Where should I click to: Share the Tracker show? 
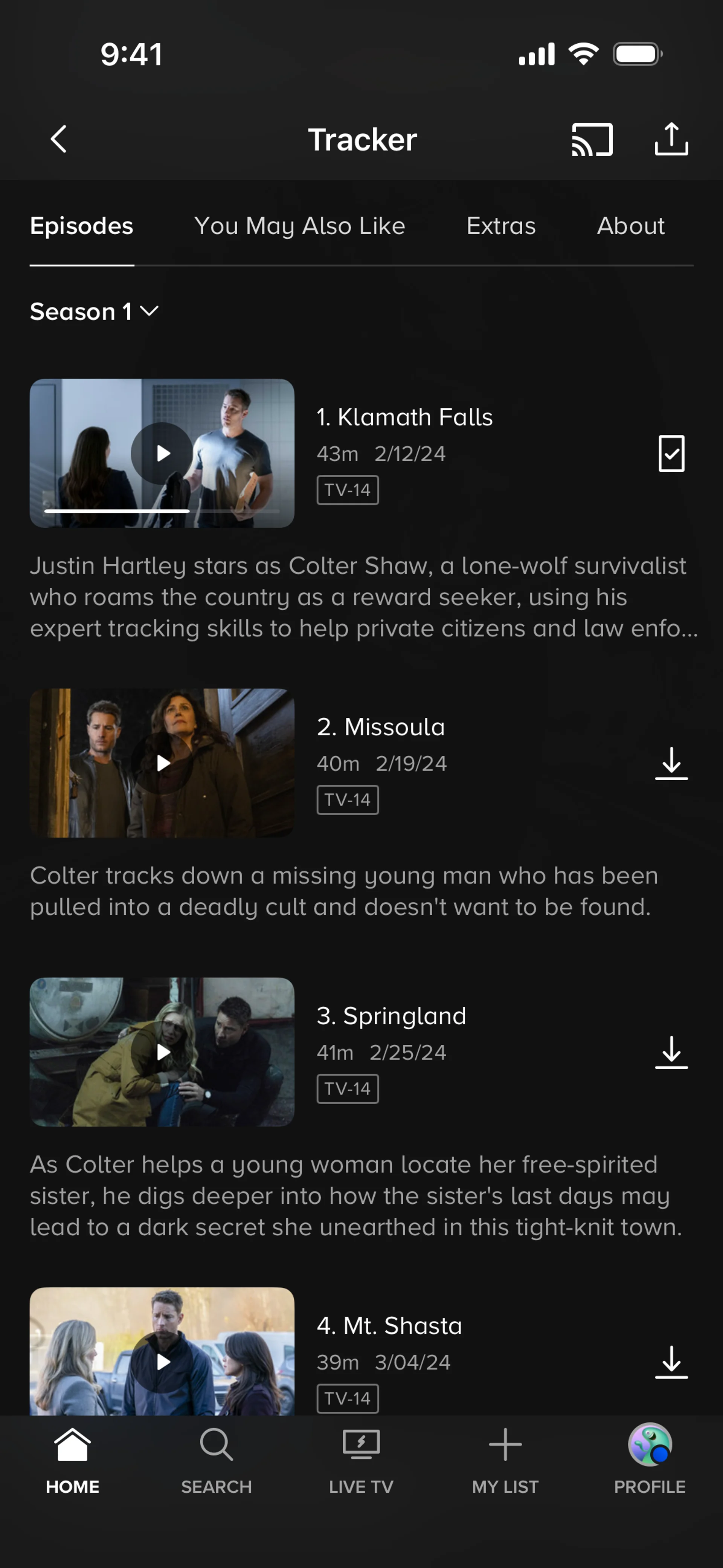(x=671, y=139)
